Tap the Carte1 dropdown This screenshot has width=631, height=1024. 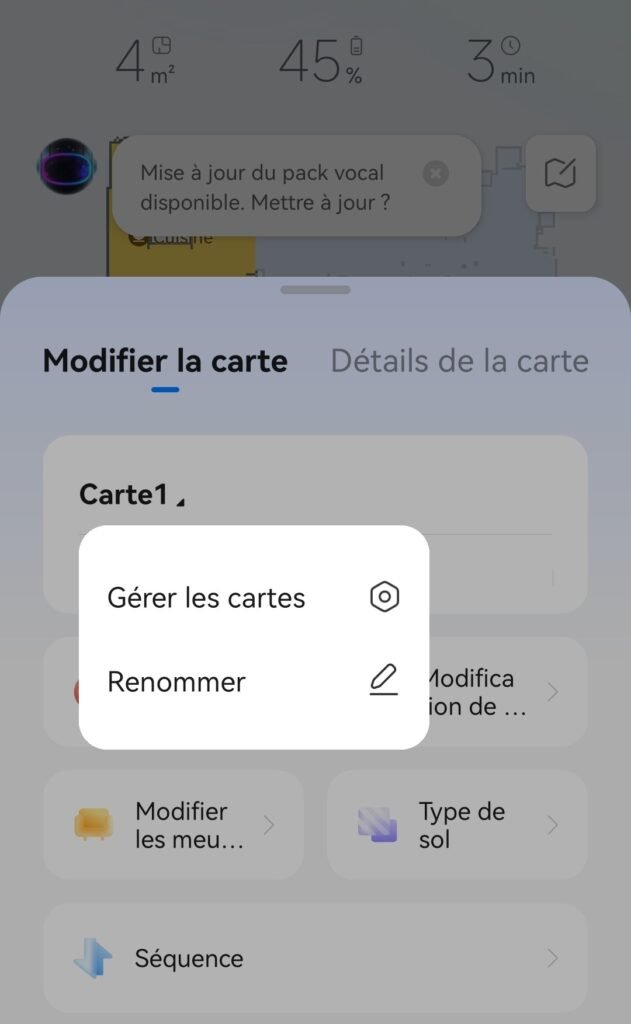point(133,494)
